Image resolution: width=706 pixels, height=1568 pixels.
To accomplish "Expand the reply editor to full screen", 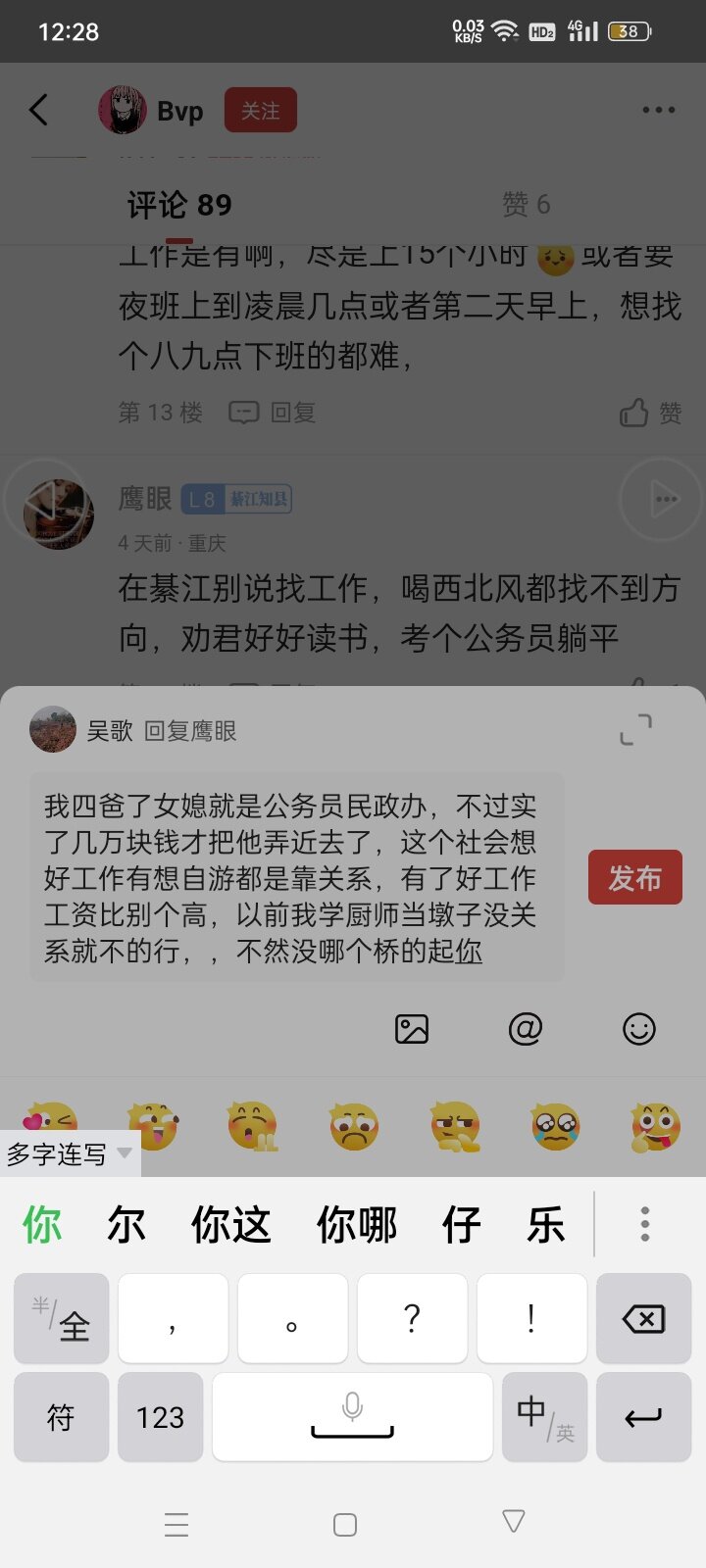I will [635, 730].
